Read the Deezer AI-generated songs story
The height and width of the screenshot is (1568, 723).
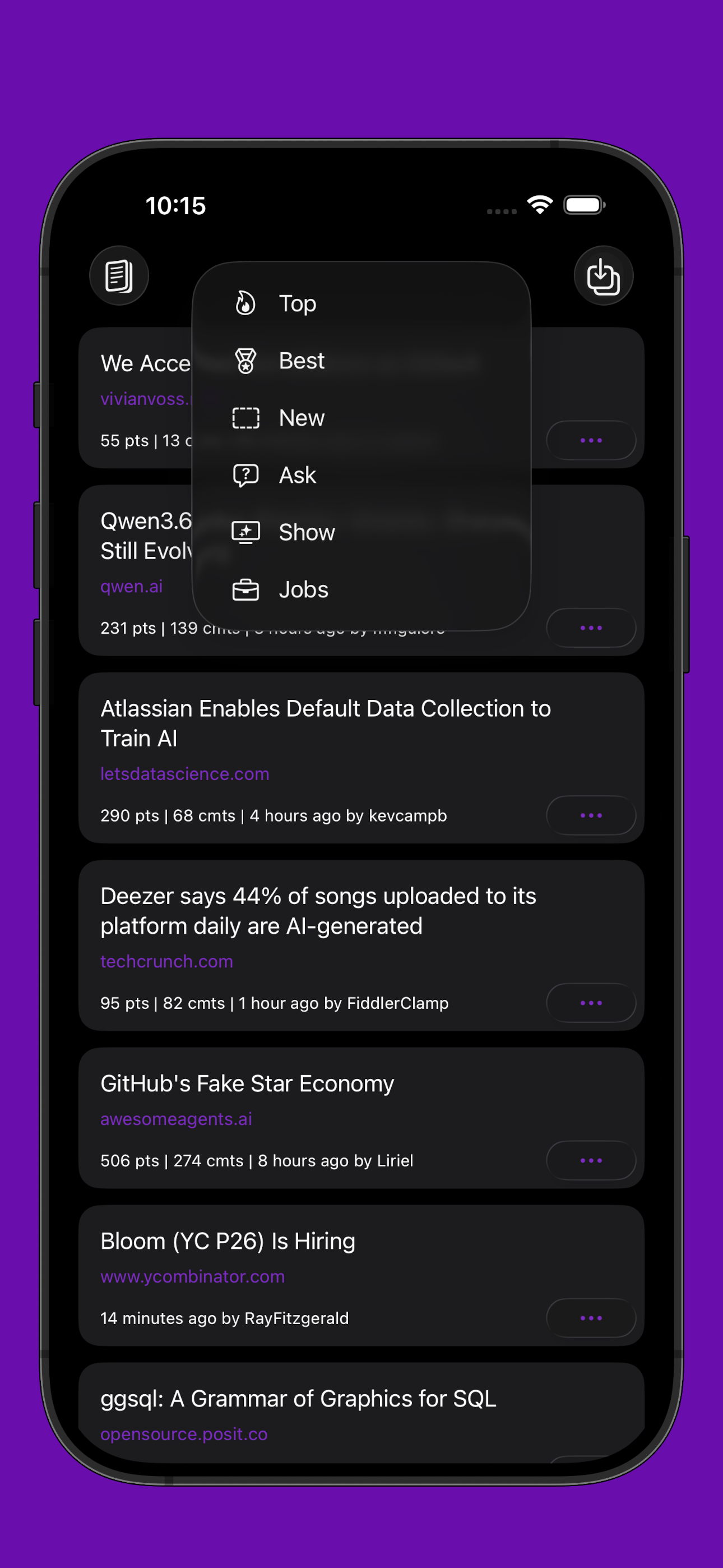[318, 911]
